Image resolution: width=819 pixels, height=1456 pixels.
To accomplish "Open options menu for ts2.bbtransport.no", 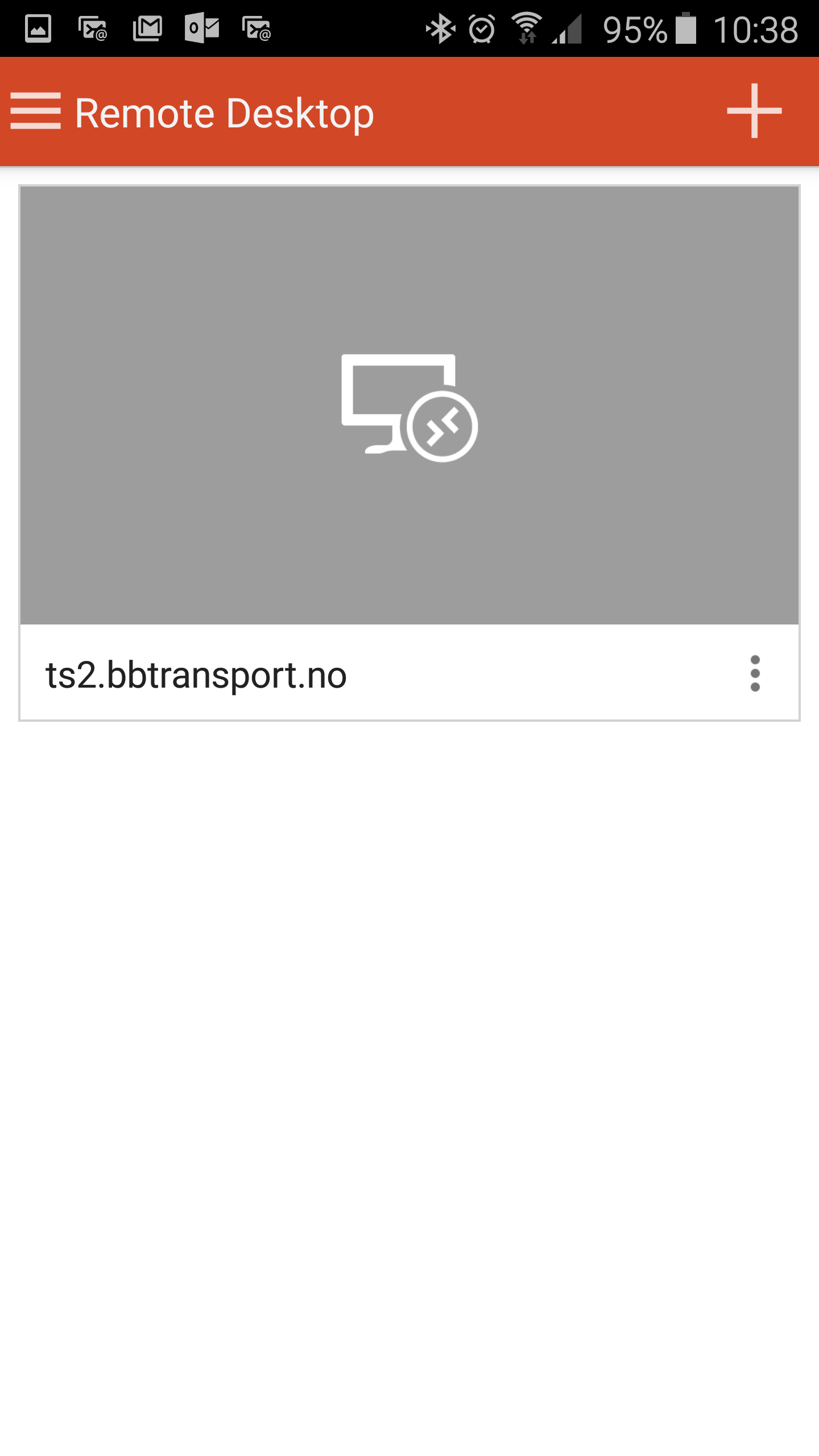I will 755,673.
